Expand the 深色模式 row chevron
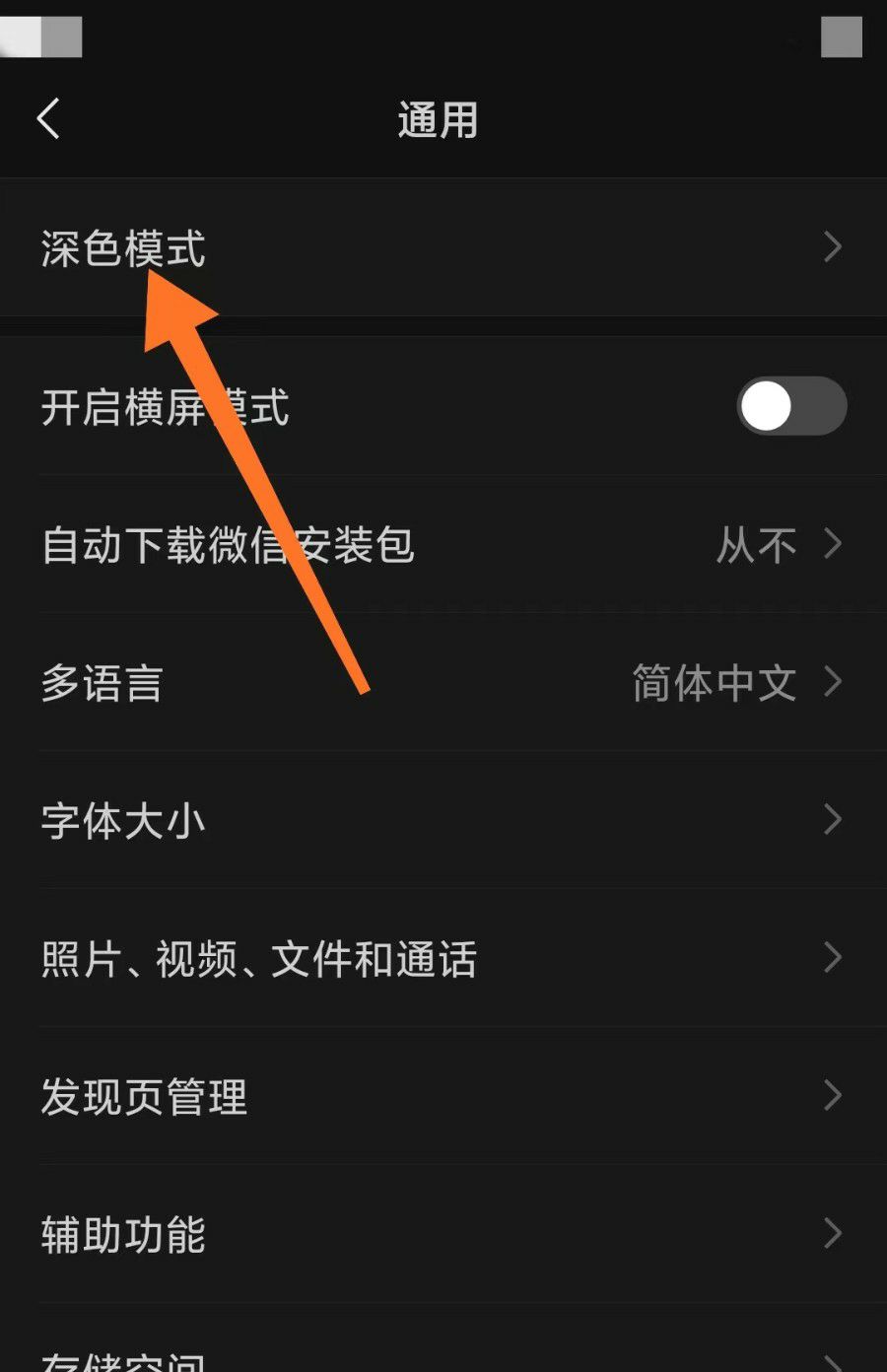 pos(833,247)
